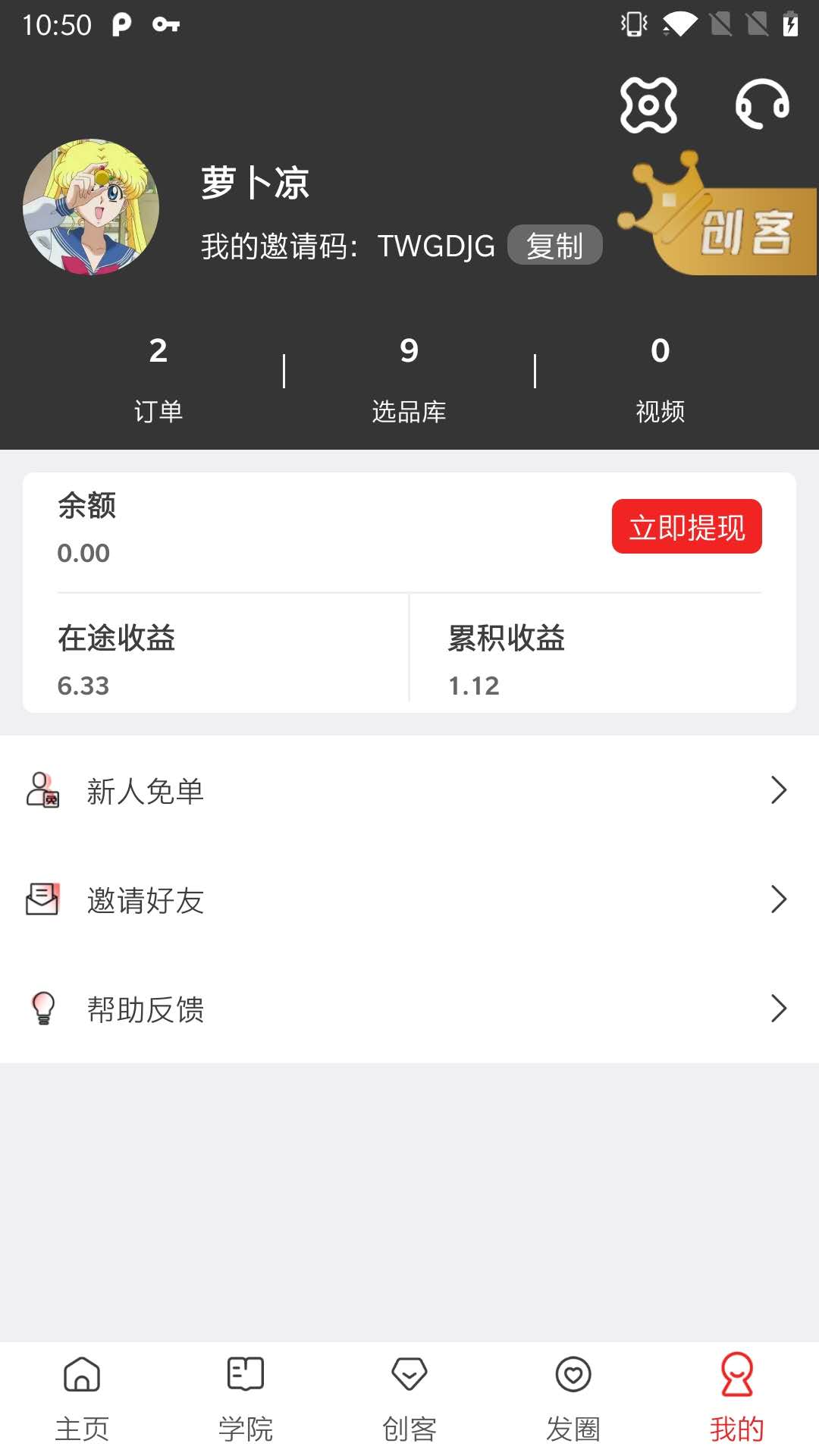Click the 邀请好友 envelope icon
Image resolution: width=819 pixels, height=1456 pixels.
(x=42, y=900)
